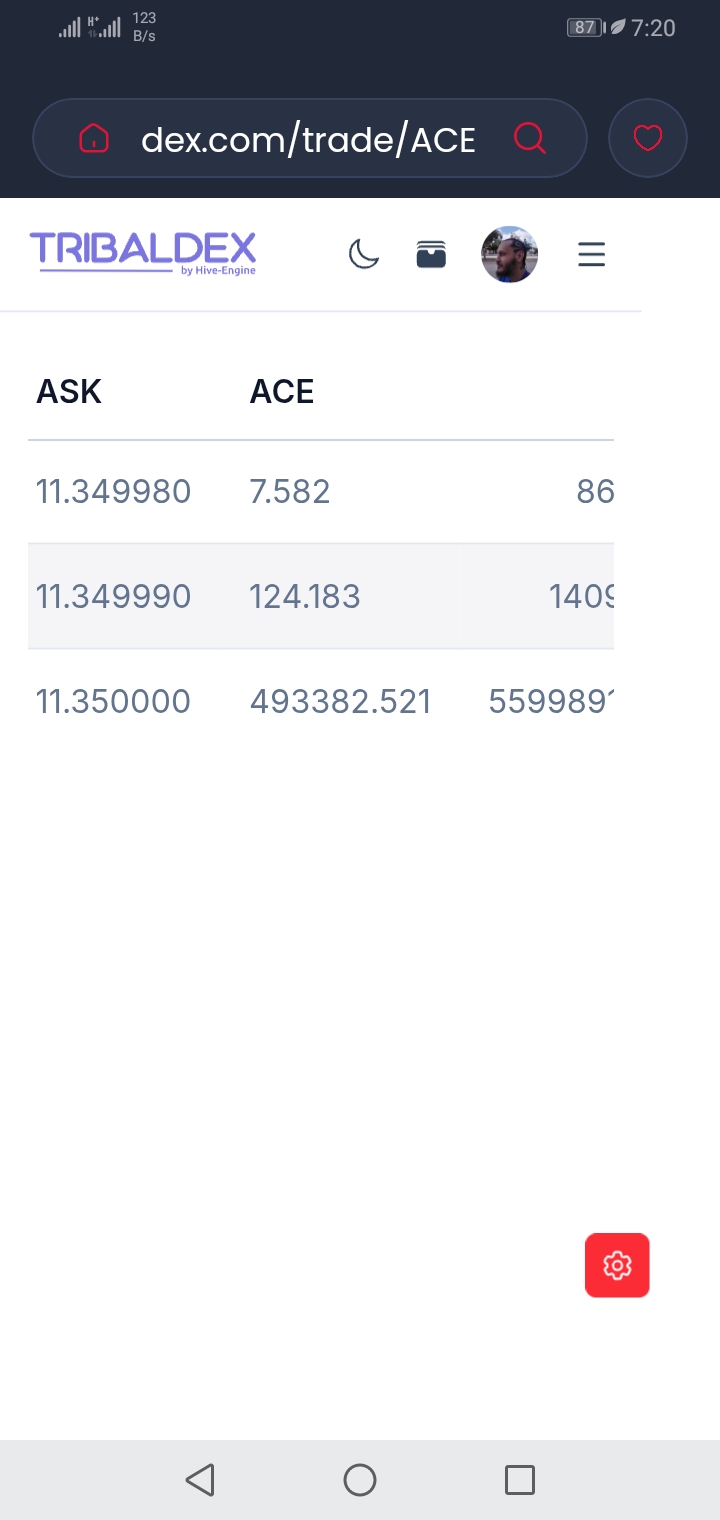Open the hamburger menu
The width and height of the screenshot is (720, 1520).
[592, 255]
